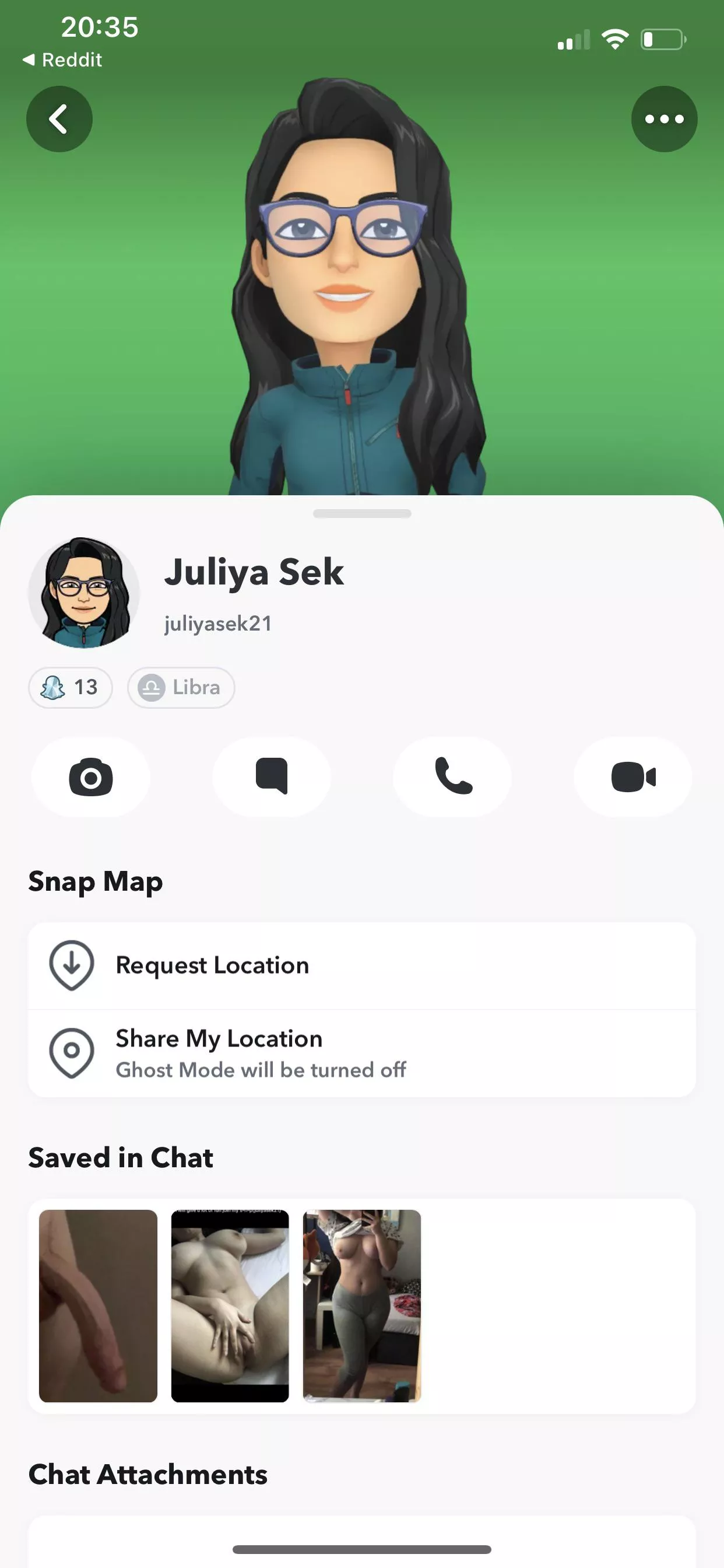
Task: Select Share My Location
Action: pos(361,1053)
